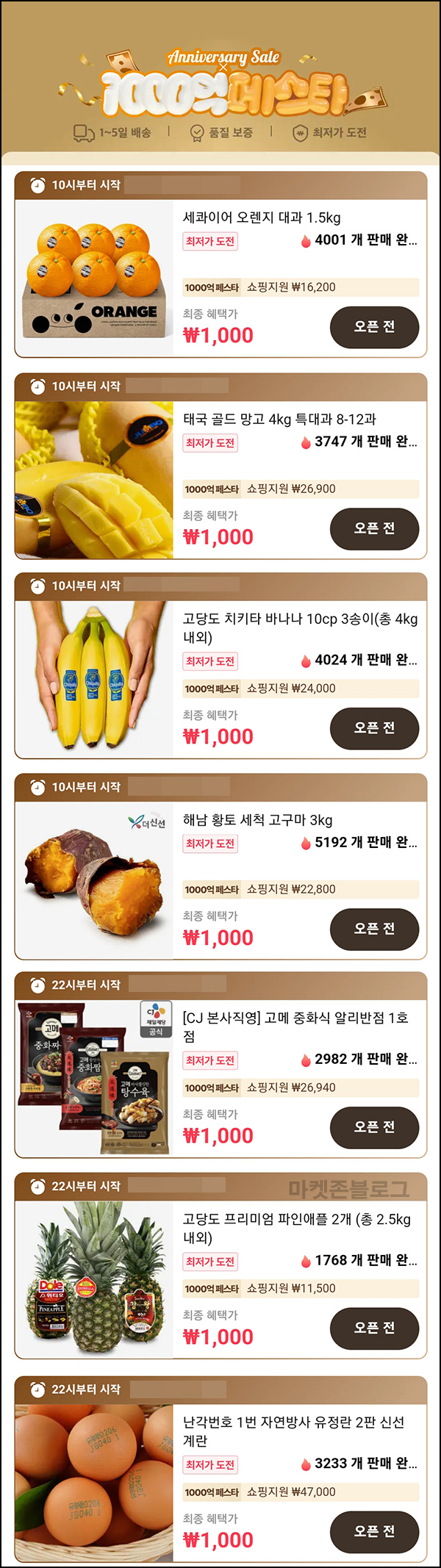Image resolution: width=441 pixels, height=1568 pixels.
Task: Open the 세콰이어 오렌지 대과 1.5kg product card
Action: 220,265
